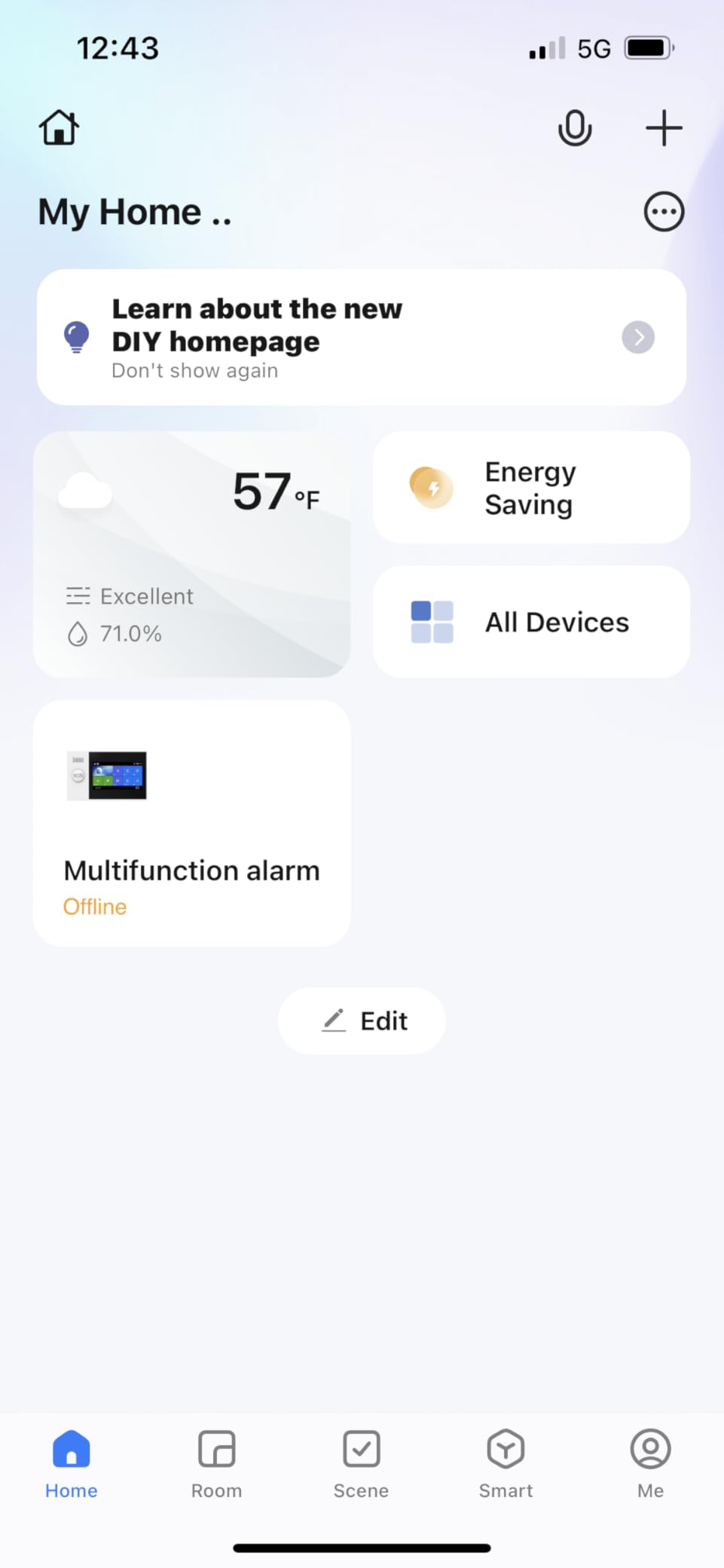Tap the humidity reading on the weather card
This screenshot has width=724, height=1568.
(x=130, y=633)
